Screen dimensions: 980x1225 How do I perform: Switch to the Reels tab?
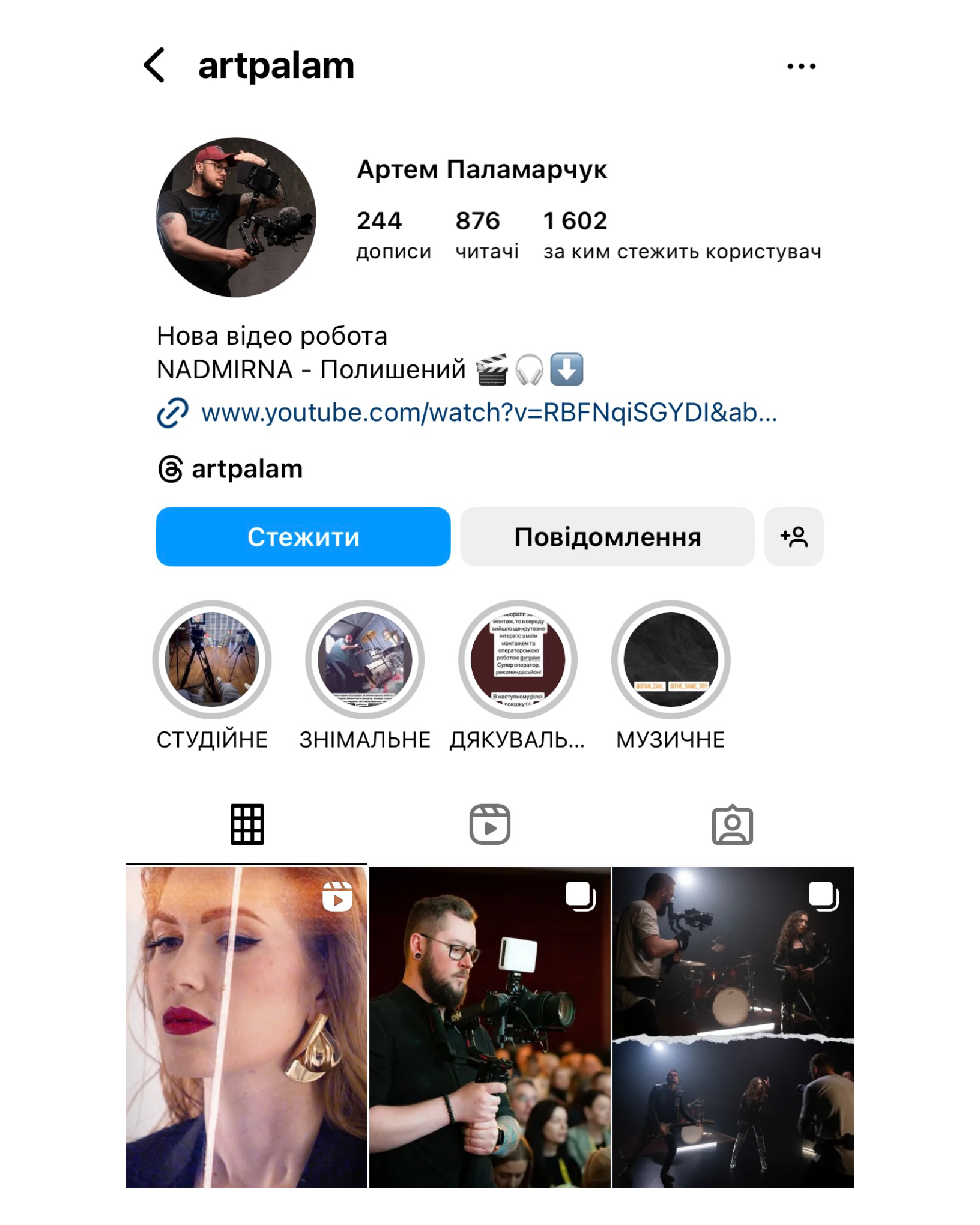pos(489,824)
